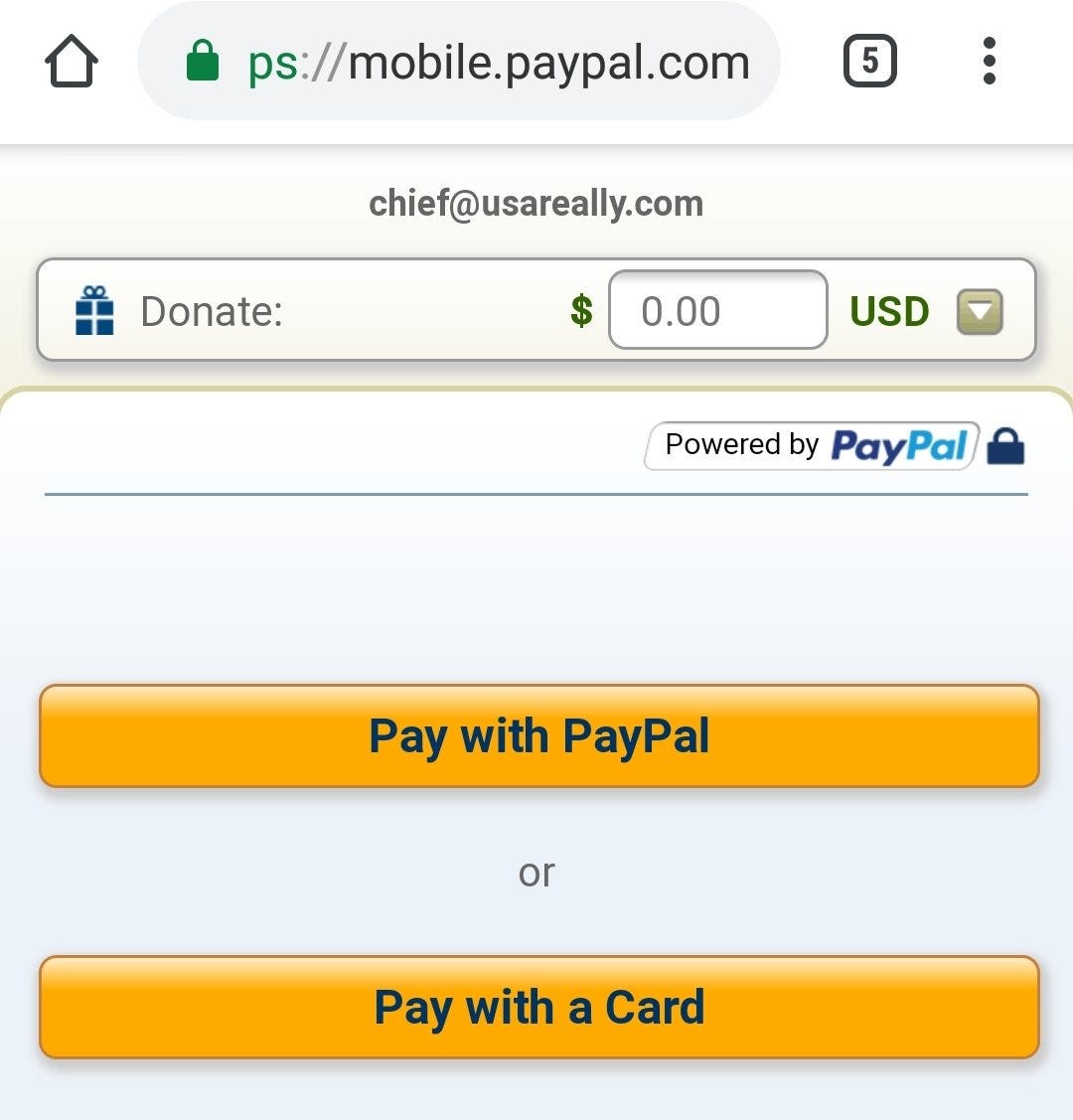Viewport: 1073px width, 1120px height.
Task: Open the browser overflow menu
Action: click(988, 62)
